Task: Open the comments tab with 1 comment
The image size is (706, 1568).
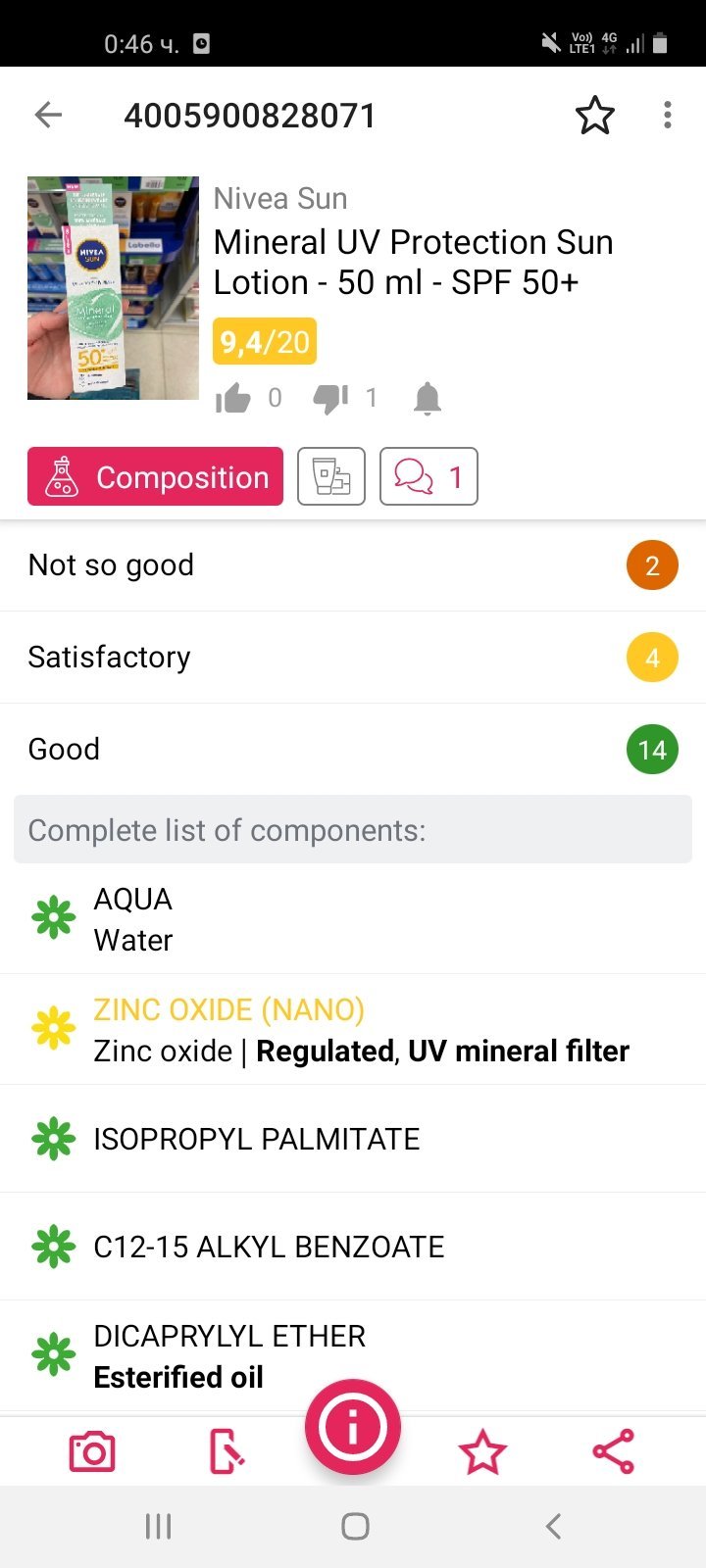Action: click(x=429, y=477)
